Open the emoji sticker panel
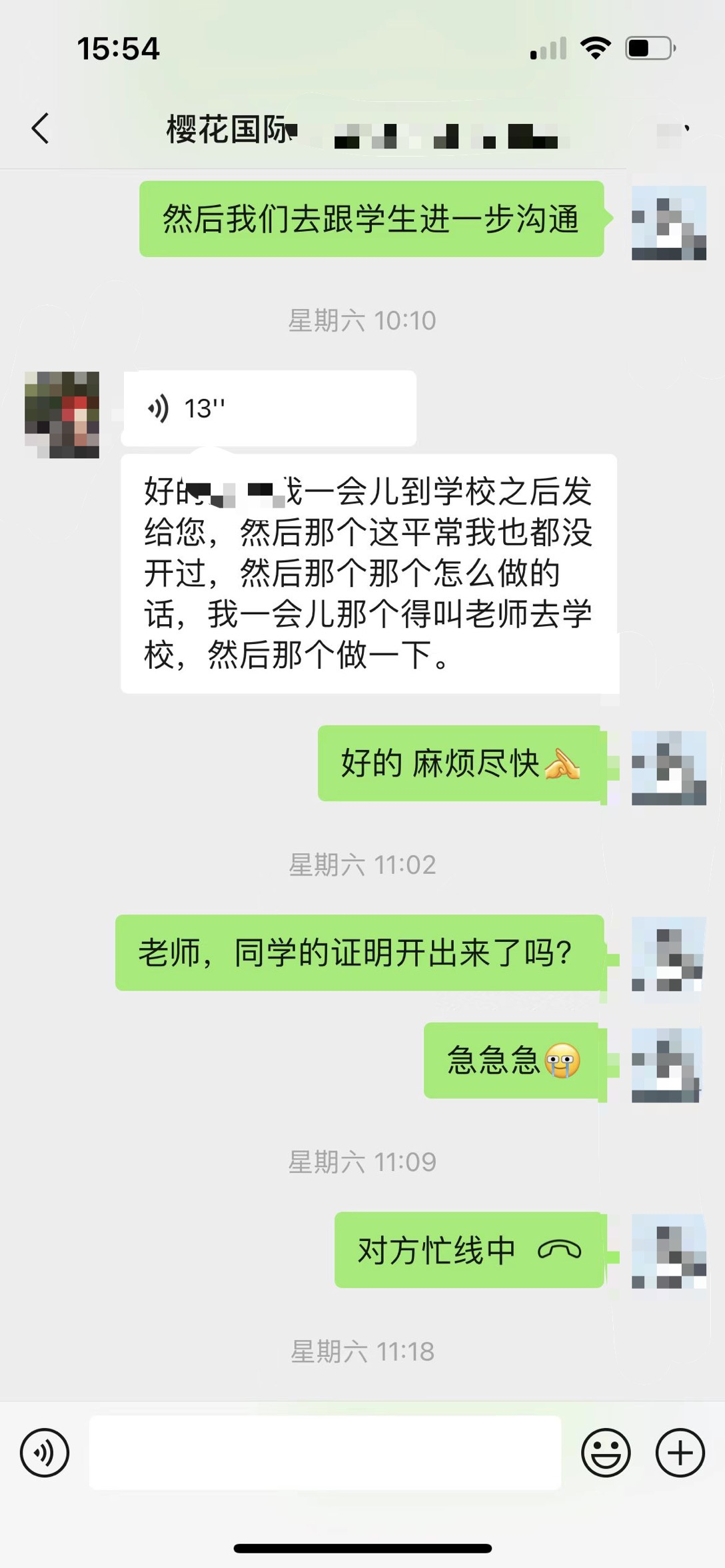 (606, 1453)
